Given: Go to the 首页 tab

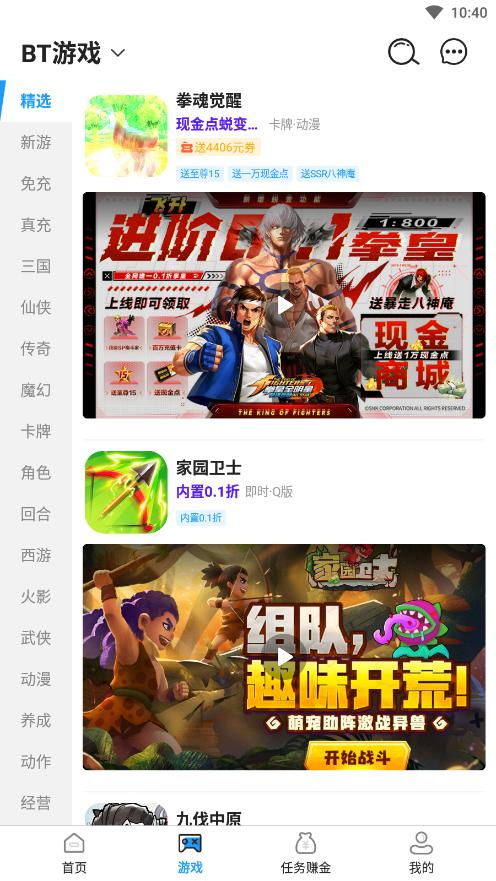Looking at the screenshot, I should (x=74, y=853).
